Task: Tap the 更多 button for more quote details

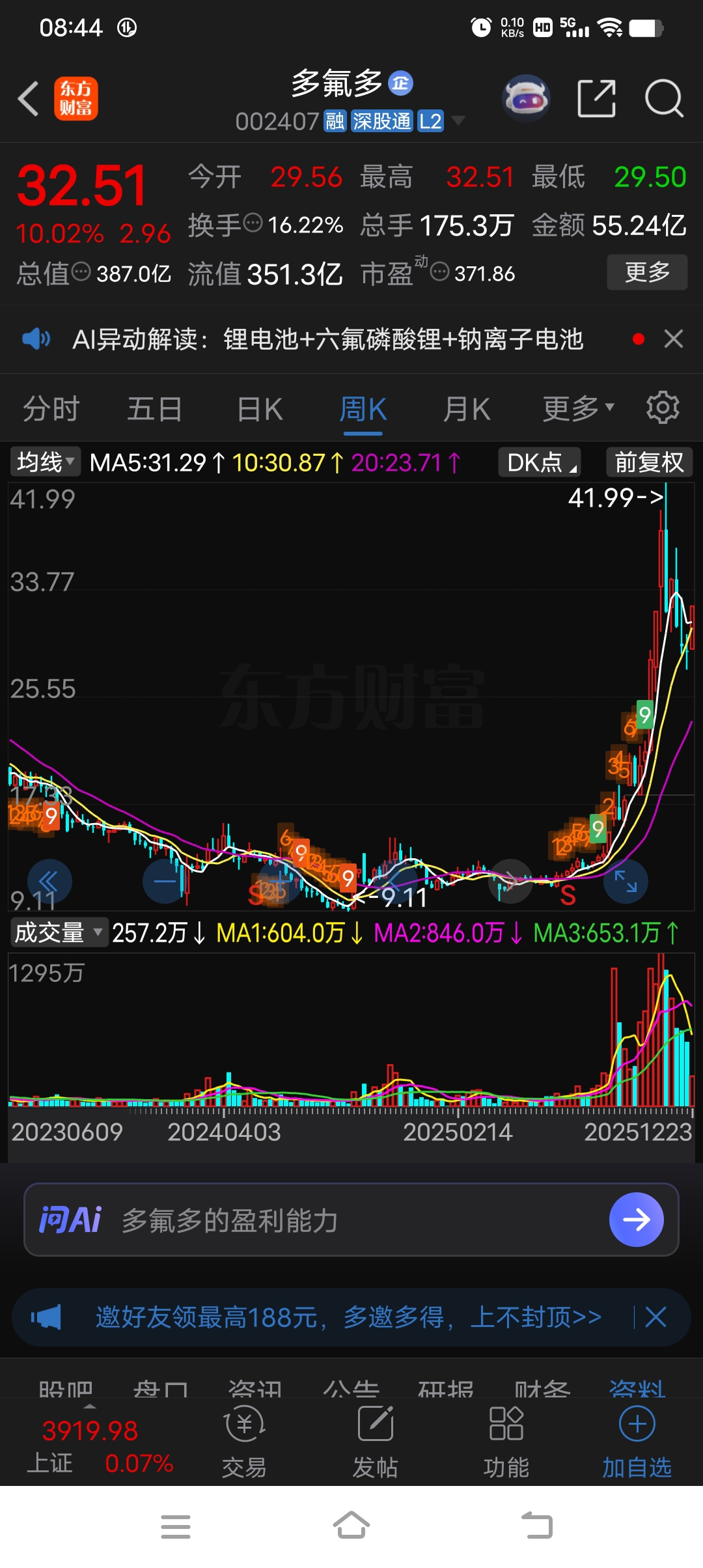Action: coord(646,273)
